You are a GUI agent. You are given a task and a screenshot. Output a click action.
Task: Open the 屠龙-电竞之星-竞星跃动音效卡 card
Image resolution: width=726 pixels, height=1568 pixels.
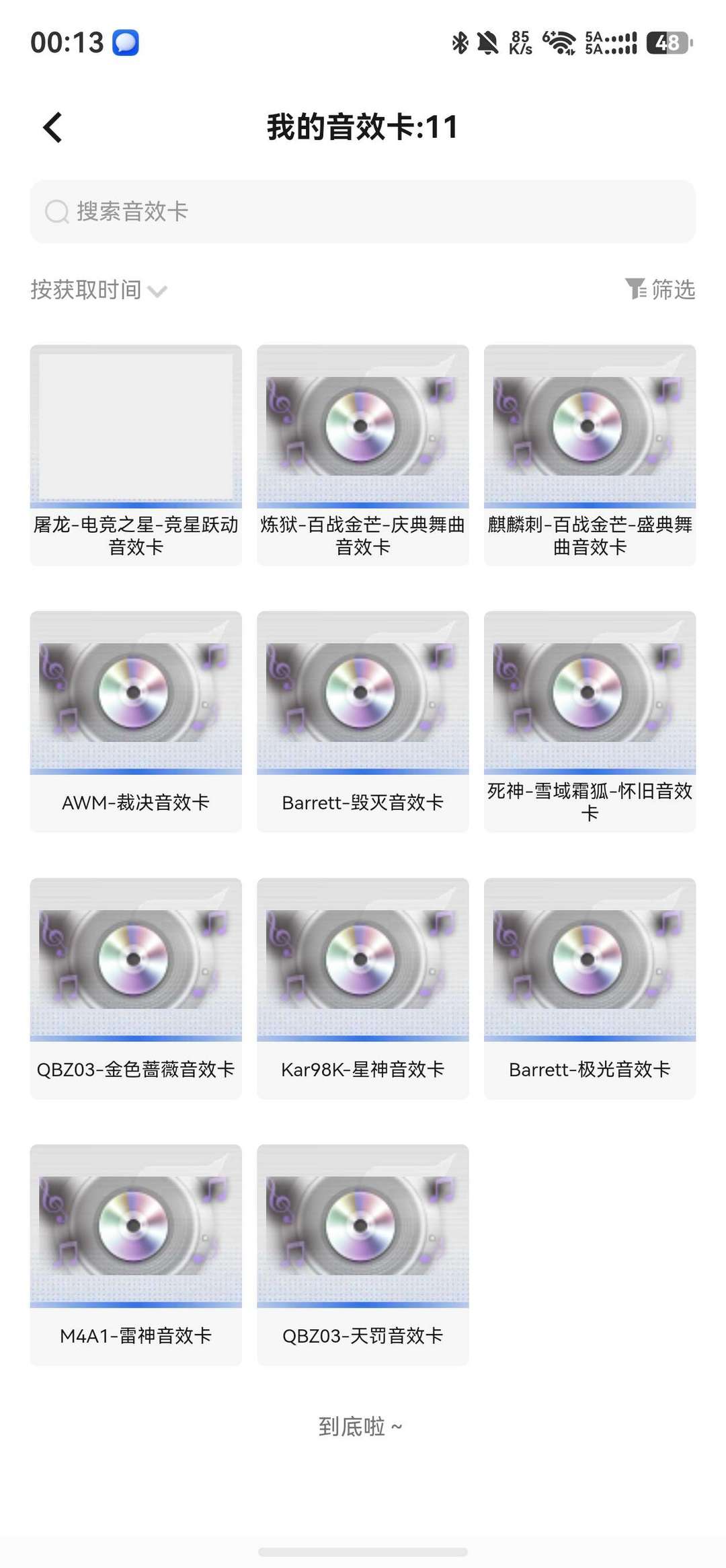click(x=136, y=455)
